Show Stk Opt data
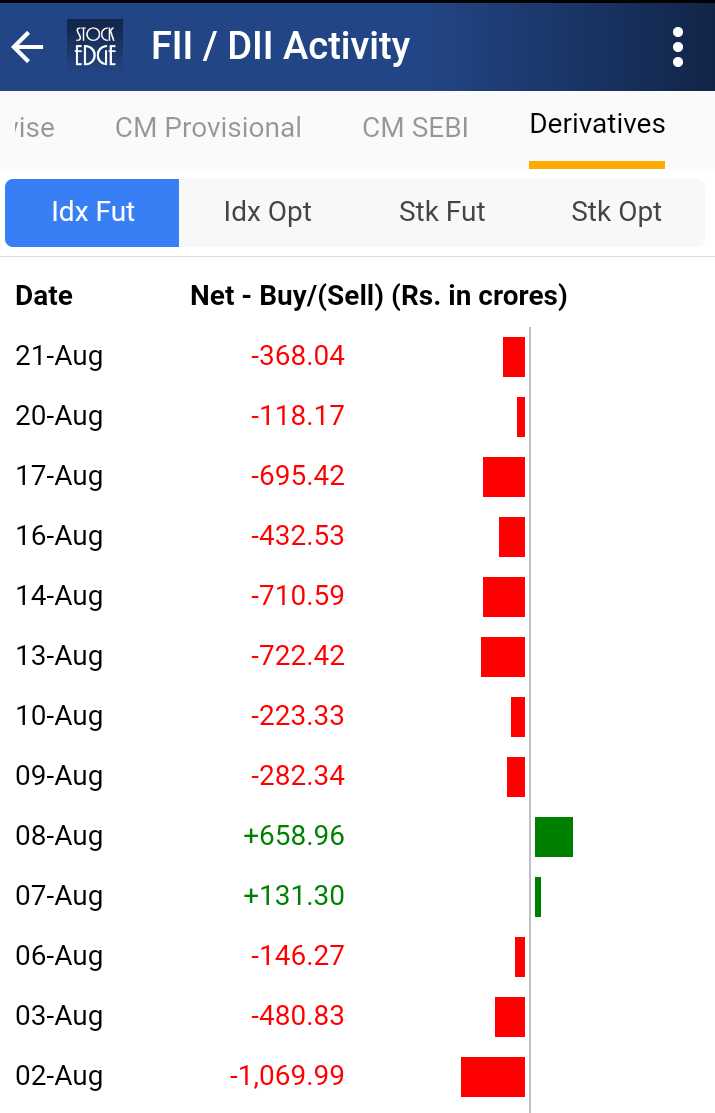 click(x=616, y=212)
